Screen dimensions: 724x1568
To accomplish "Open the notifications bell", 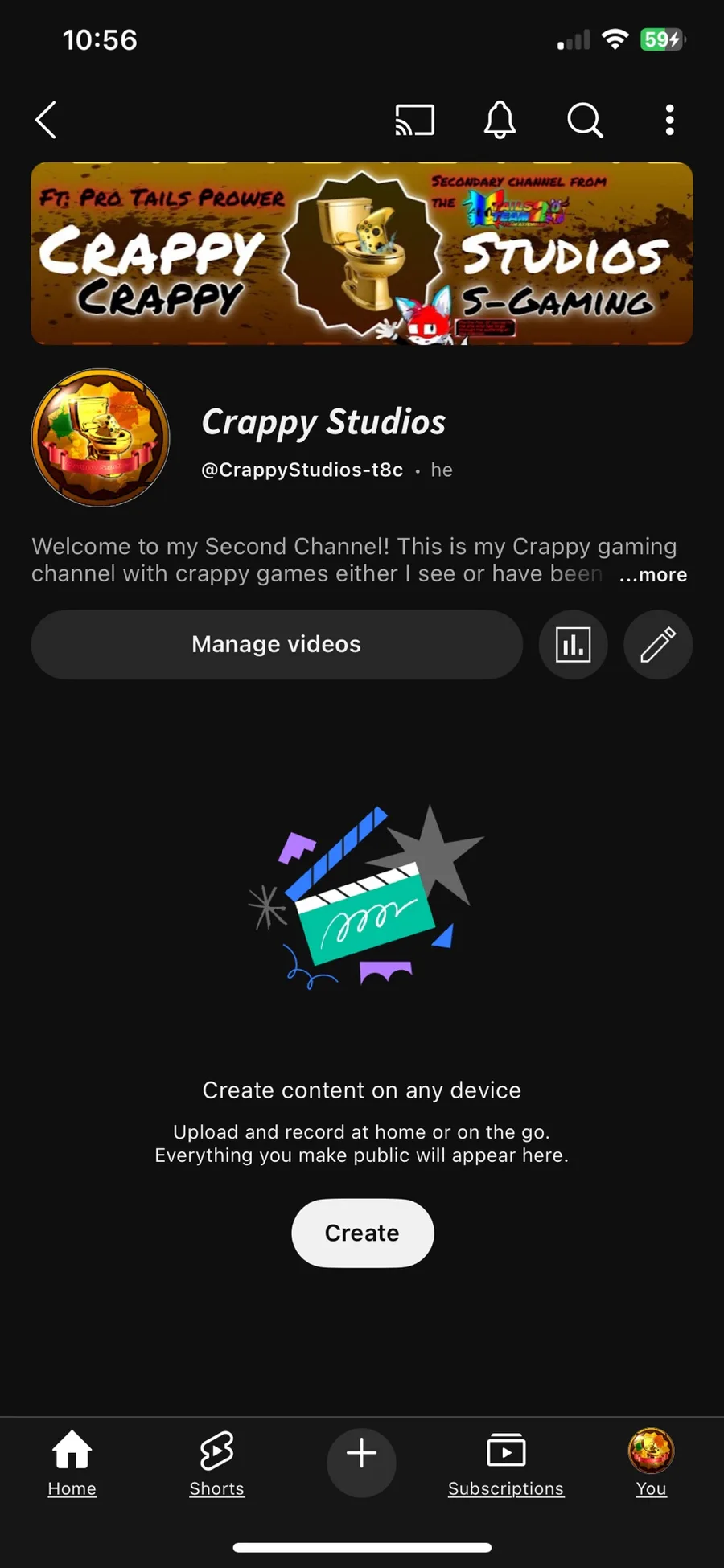I will pyautogui.click(x=500, y=120).
